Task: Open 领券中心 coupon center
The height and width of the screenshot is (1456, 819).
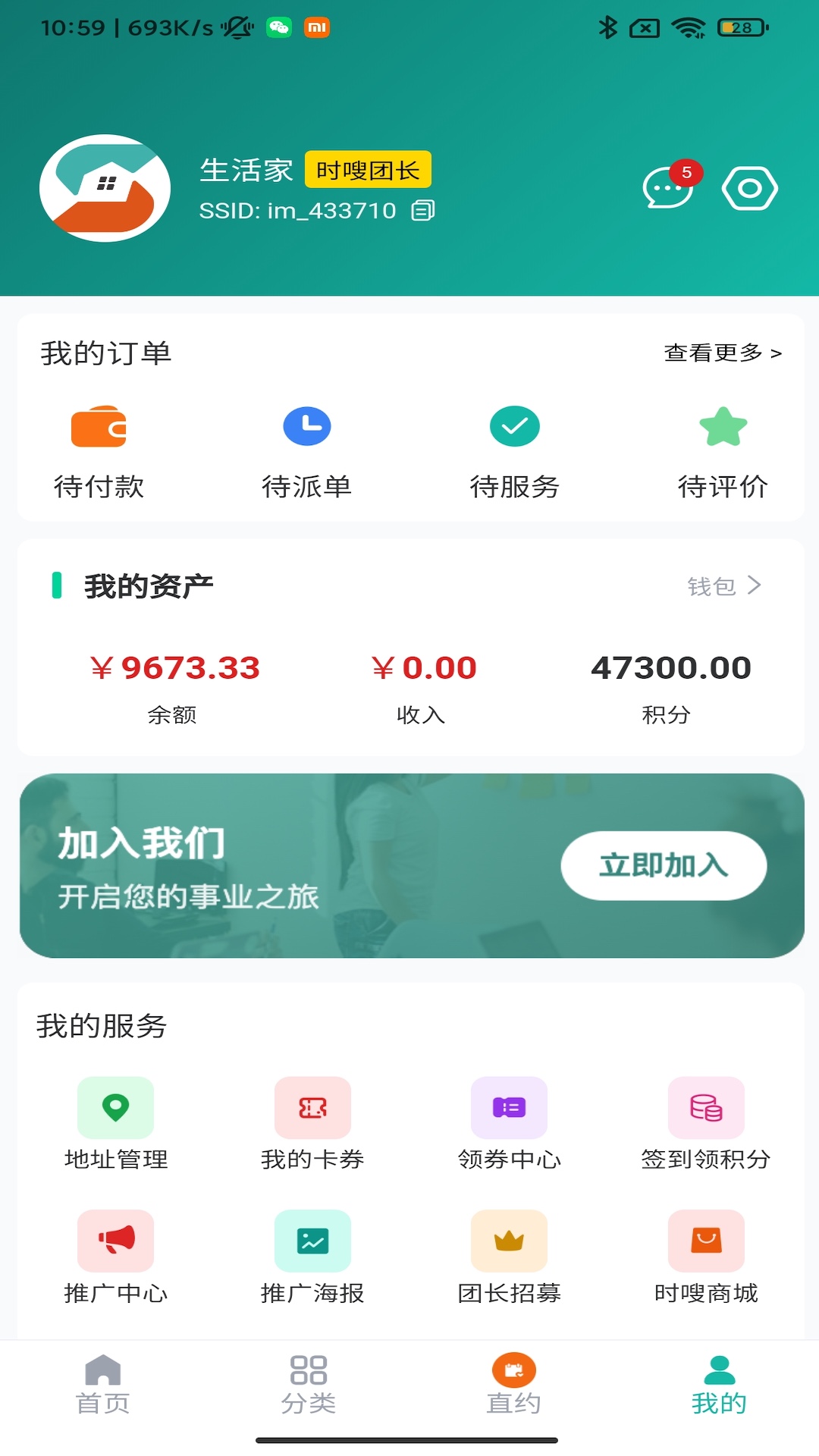Action: pos(509,1124)
